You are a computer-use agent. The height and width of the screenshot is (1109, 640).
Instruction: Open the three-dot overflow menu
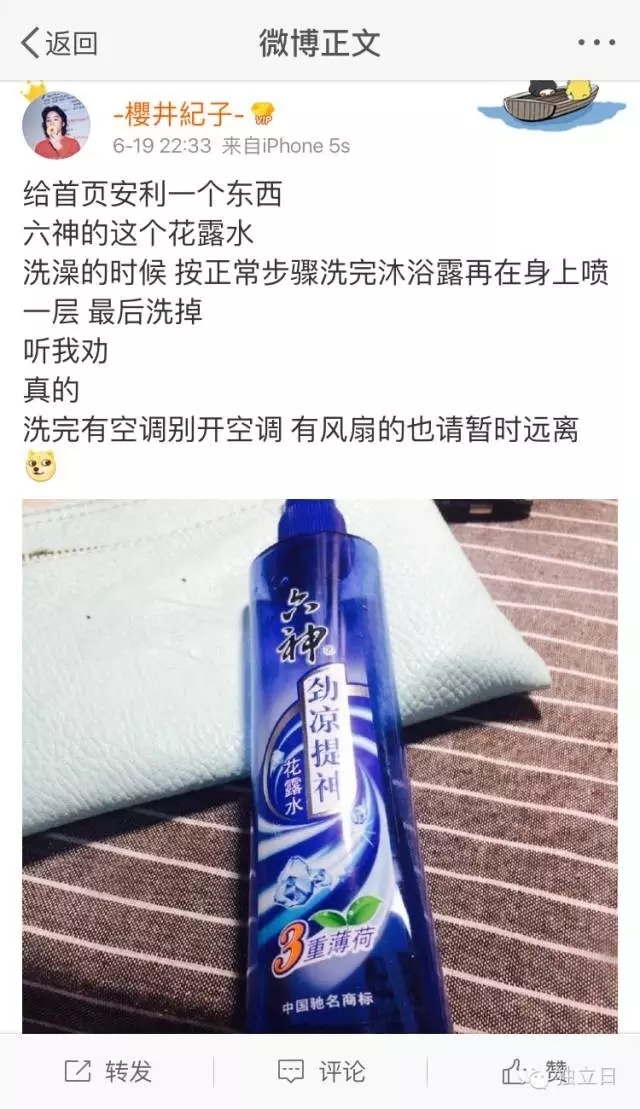597,43
